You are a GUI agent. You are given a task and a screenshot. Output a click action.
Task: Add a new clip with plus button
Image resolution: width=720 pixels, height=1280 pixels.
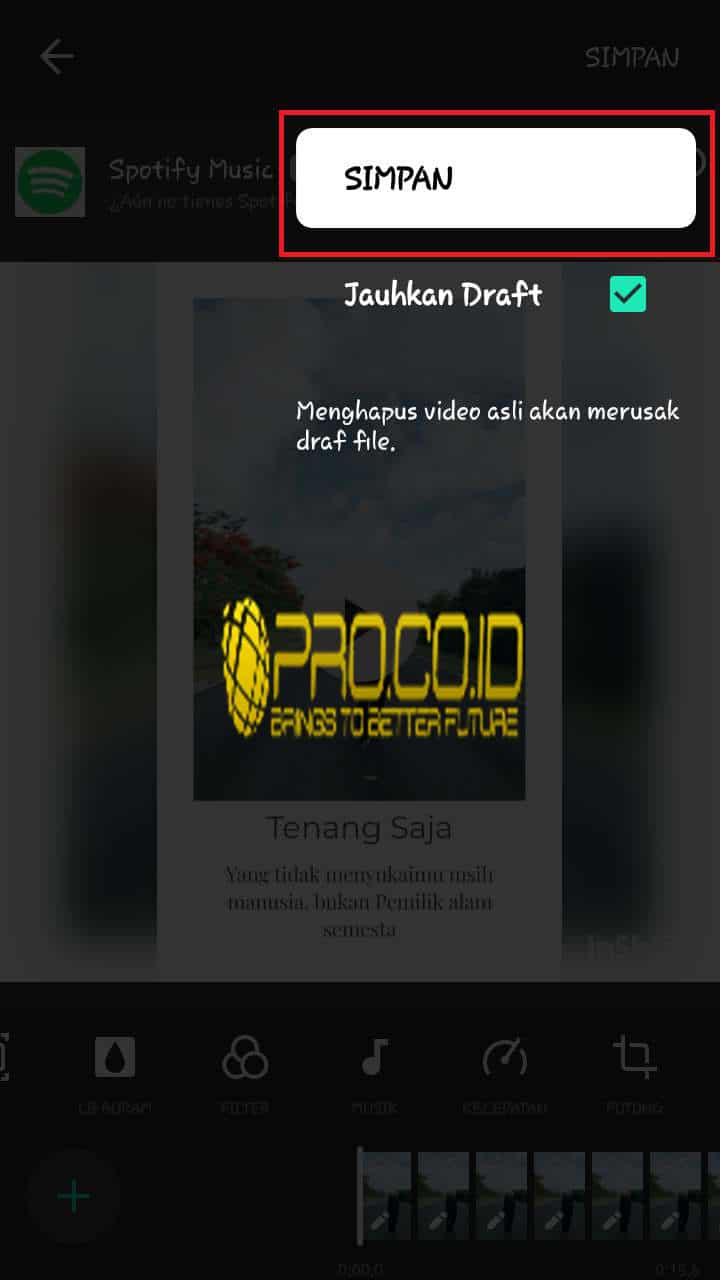pyautogui.click(x=74, y=1196)
